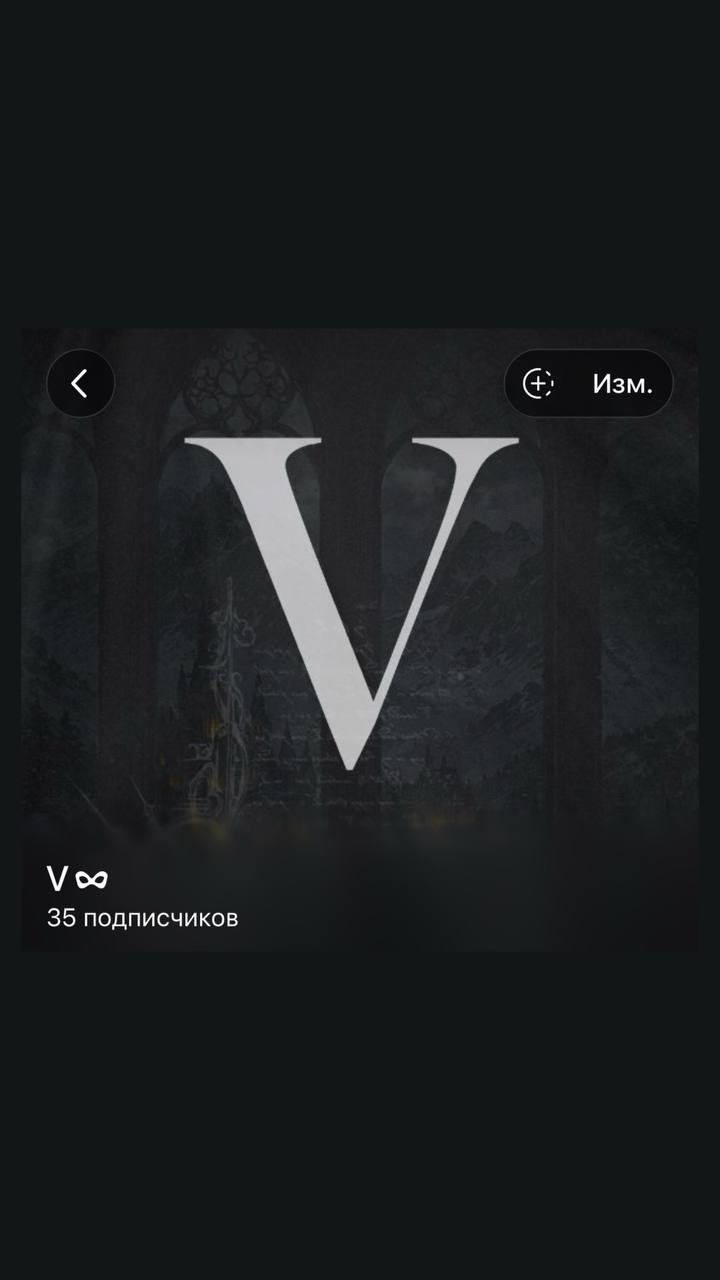Viewport: 720px width, 1280px height.
Task: Tap the add photo icon
Action: coord(538,383)
